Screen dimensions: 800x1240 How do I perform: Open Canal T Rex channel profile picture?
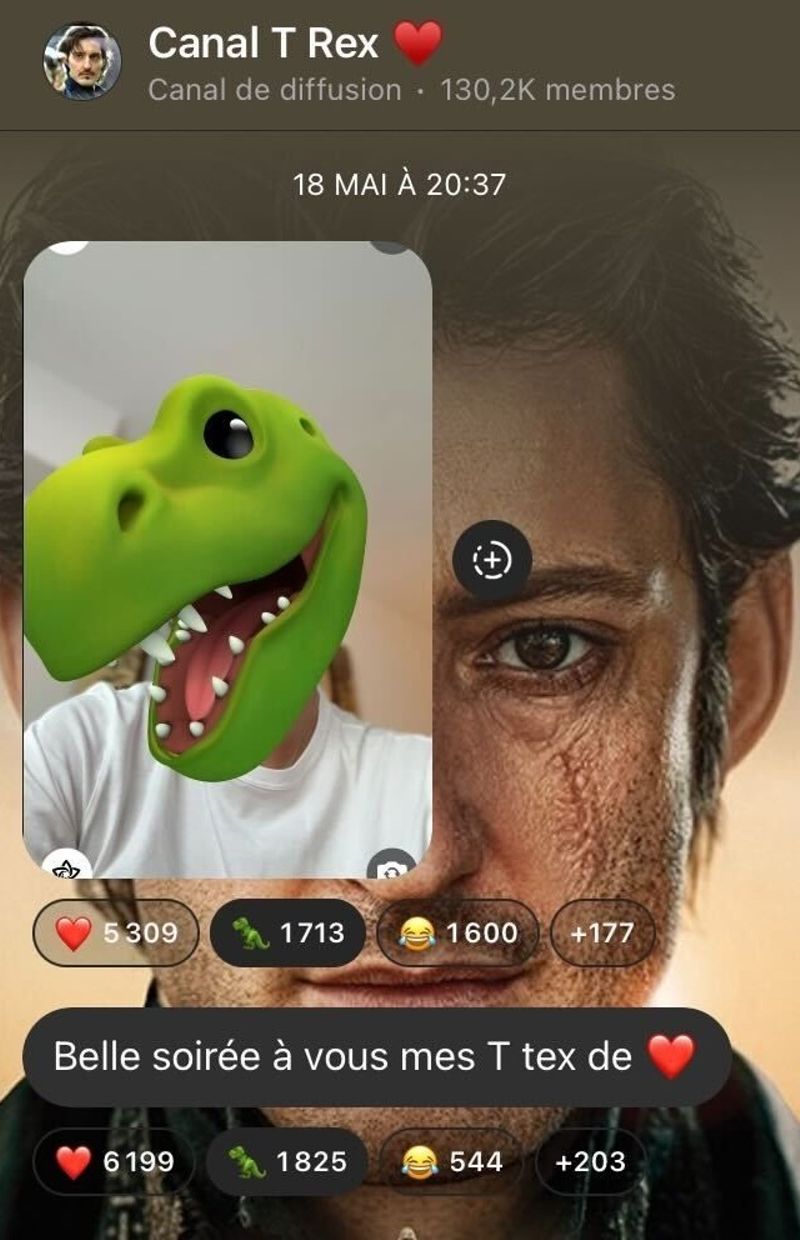coord(82,62)
